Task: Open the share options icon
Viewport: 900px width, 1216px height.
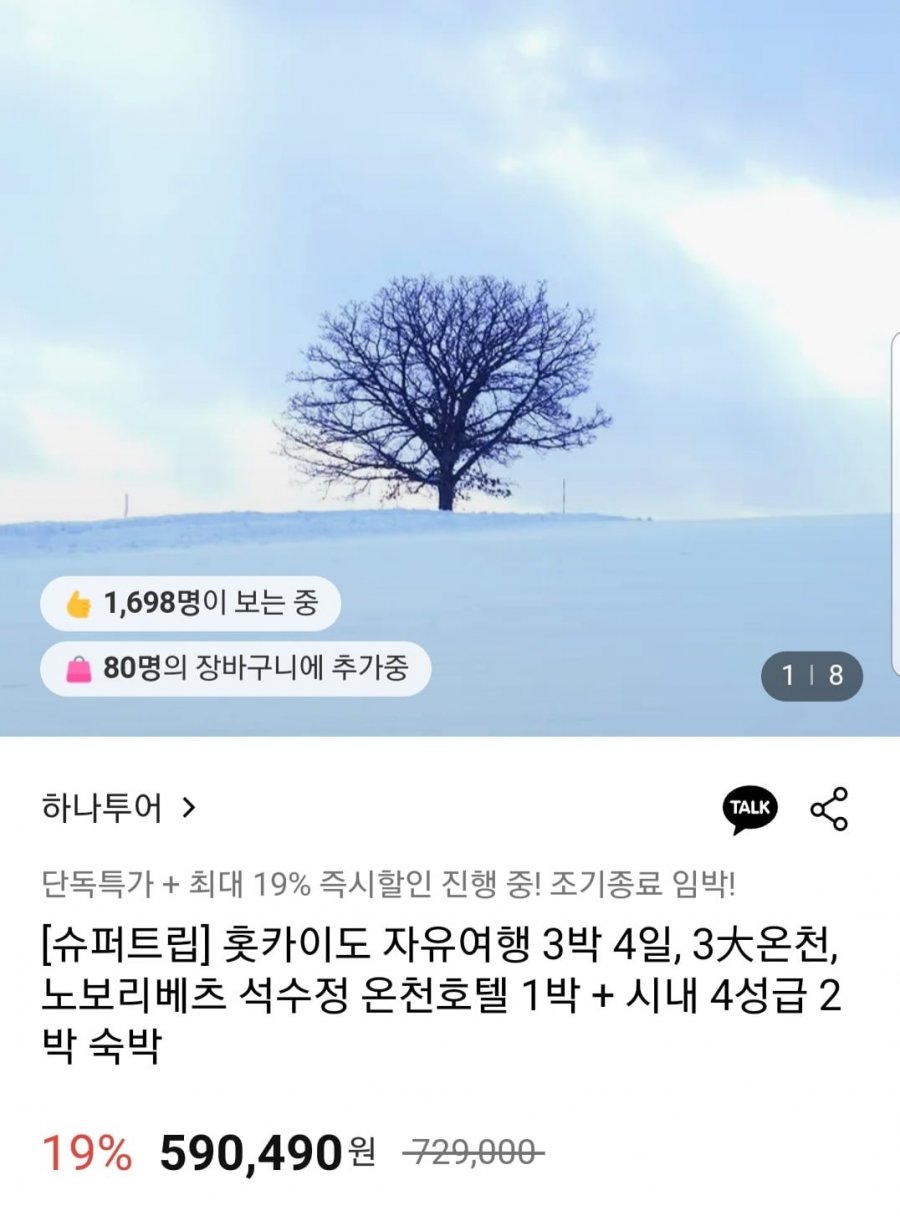Action: (x=829, y=809)
